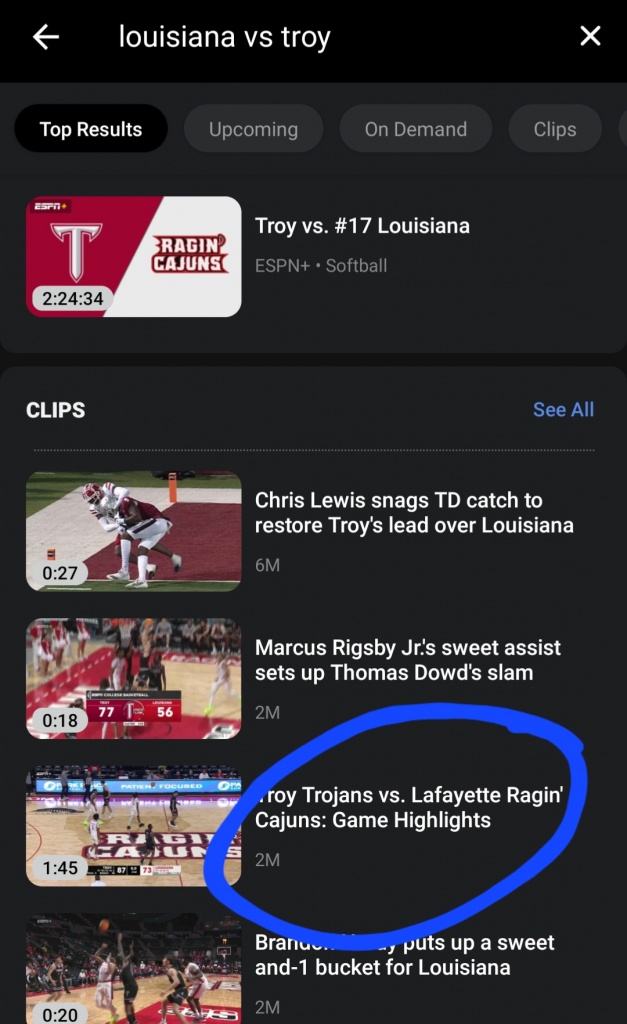Image resolution: width=627 pixels, height=1024 pixels.
Task: Select the Top Results tab
Action: tap(90, 129)
